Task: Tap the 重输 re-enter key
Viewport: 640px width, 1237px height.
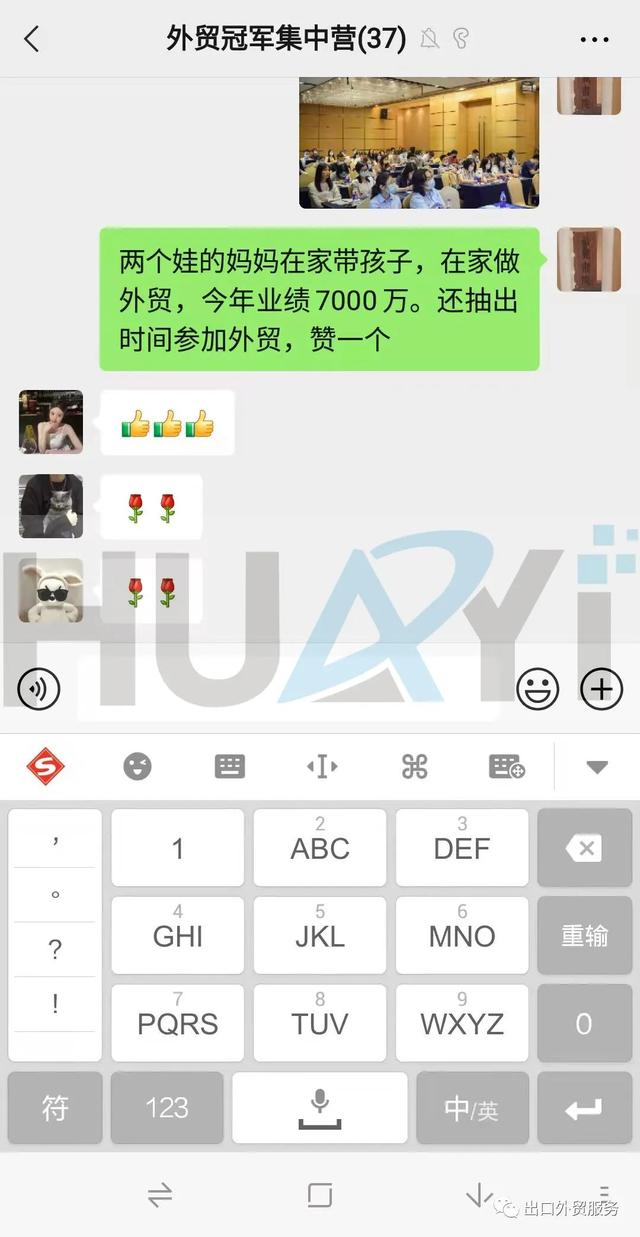Action: tap(584, 936)
